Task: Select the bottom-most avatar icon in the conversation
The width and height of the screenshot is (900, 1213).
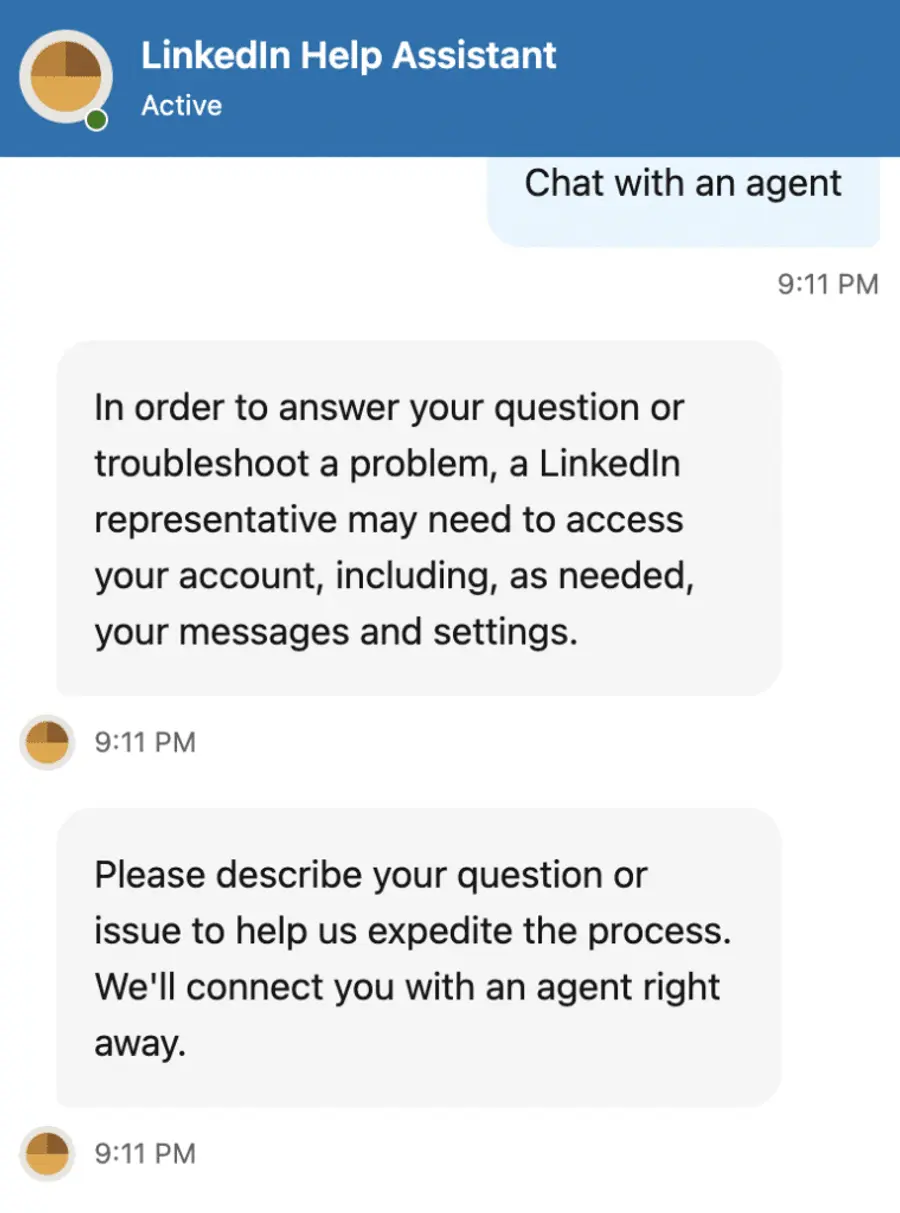Action: [x=45, y=1152]
